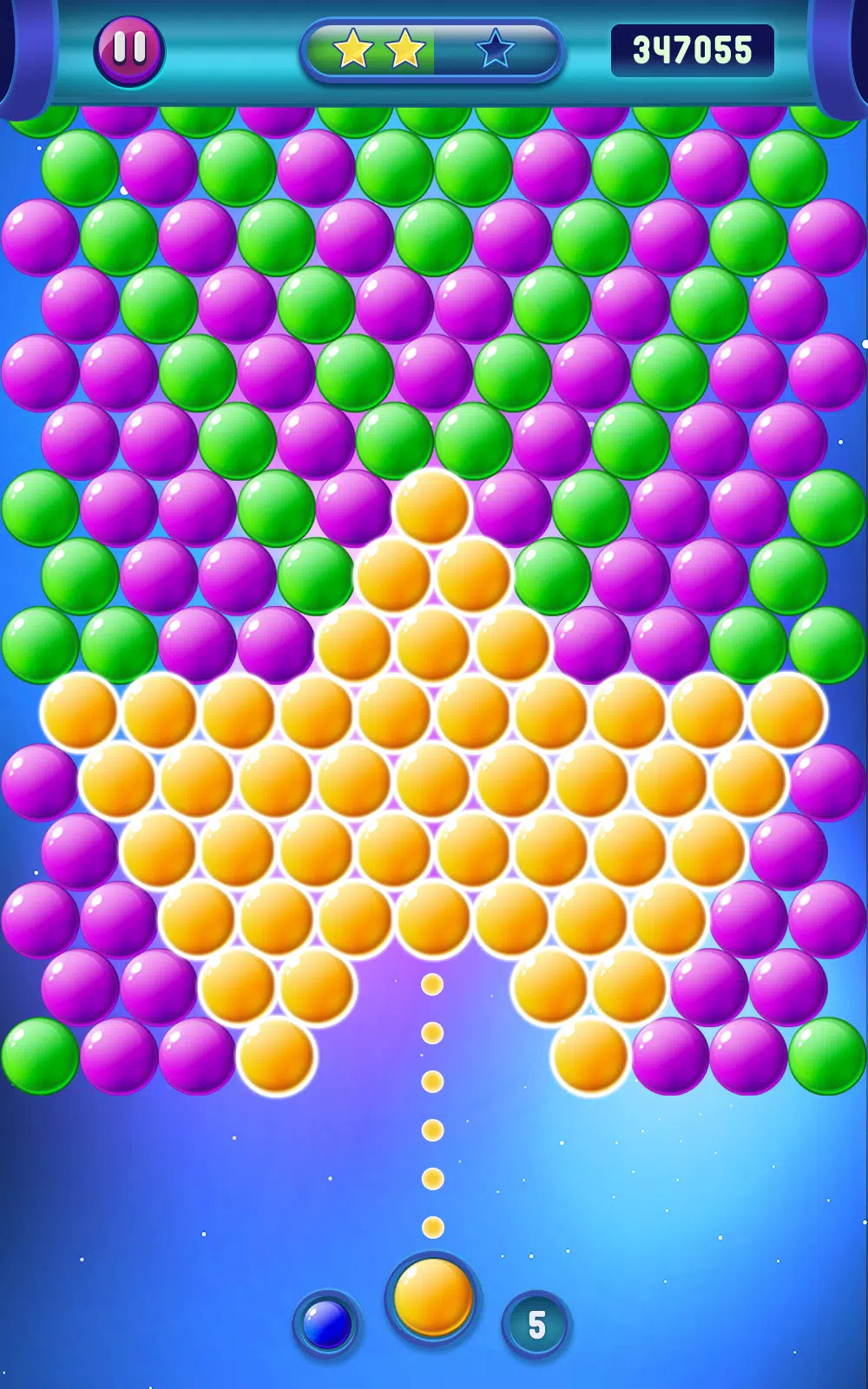The image size is (868, 1389).
Task: Pause the game
Action: tap(129, 49)
